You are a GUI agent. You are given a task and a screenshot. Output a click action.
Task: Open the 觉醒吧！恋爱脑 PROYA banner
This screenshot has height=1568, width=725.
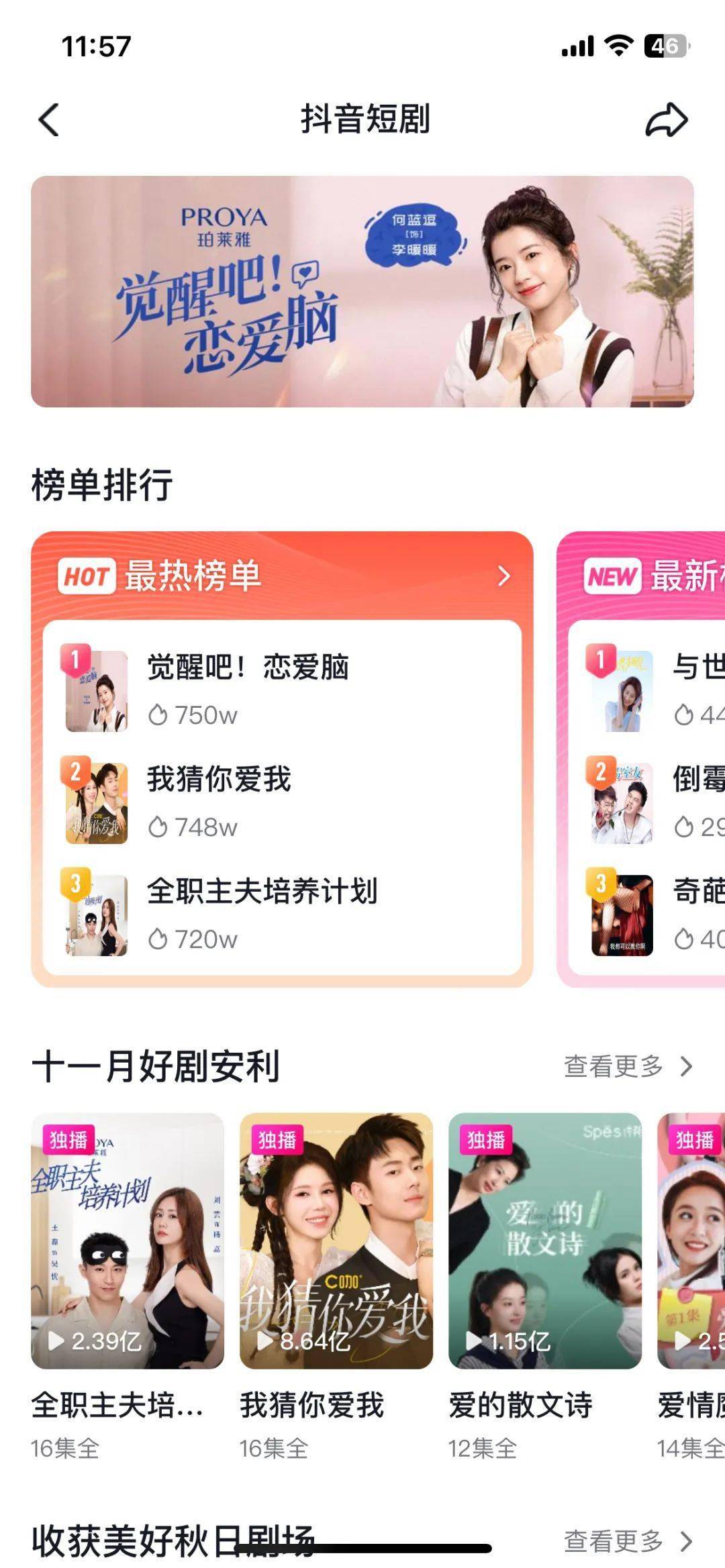coord(362,291)
